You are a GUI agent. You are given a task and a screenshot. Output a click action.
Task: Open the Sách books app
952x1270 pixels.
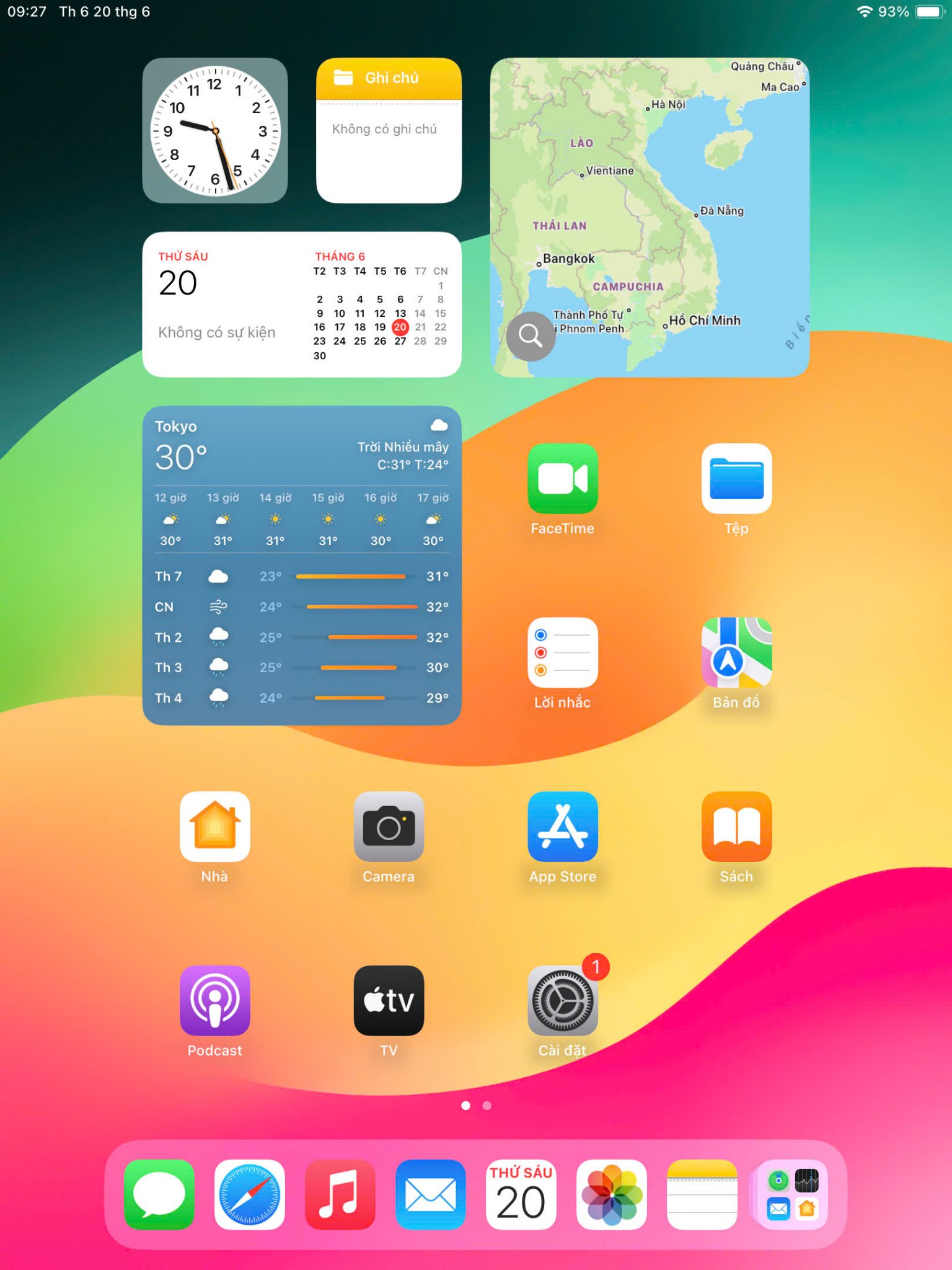[x=736, y=827]
